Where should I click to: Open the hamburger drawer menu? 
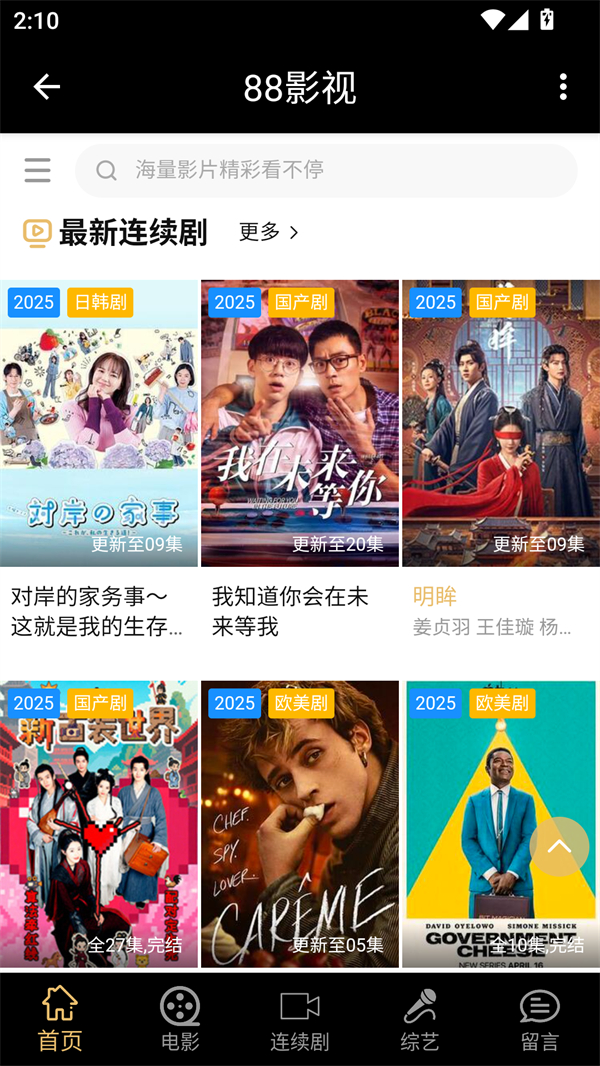[37, 170]
